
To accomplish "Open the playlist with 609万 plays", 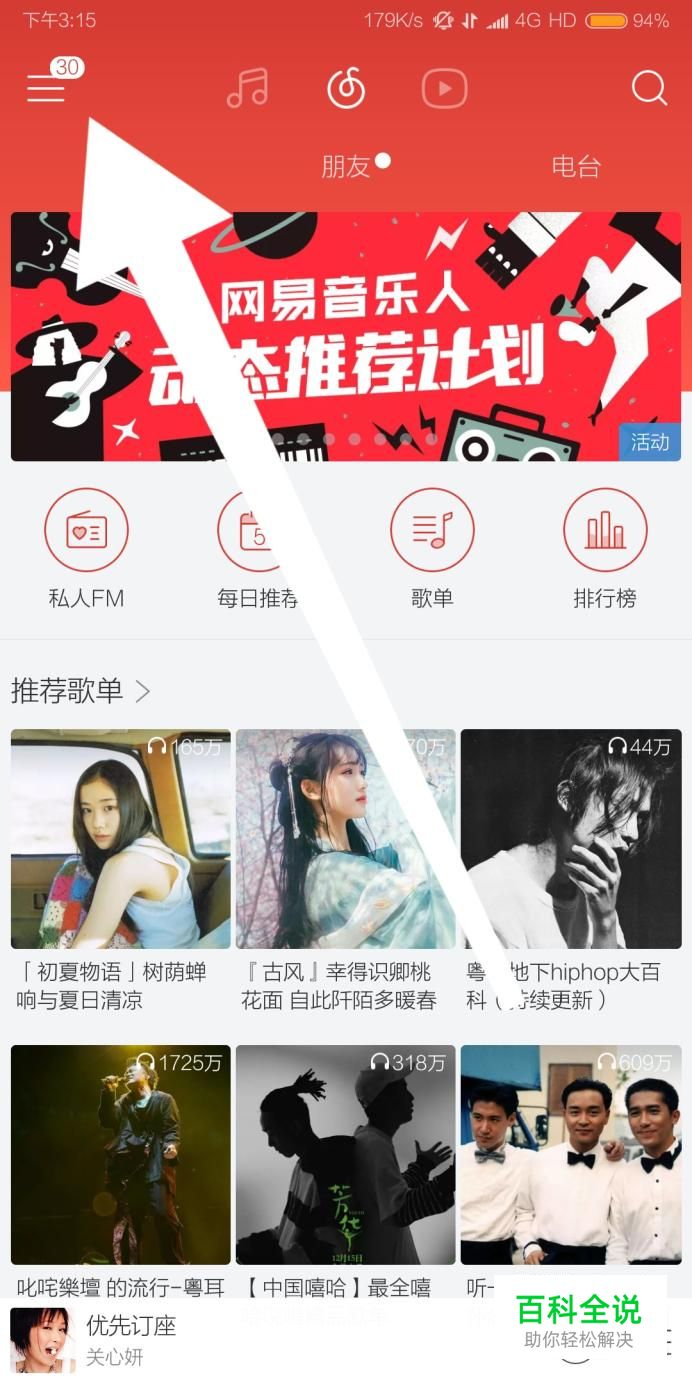I will coord(571,1154).
